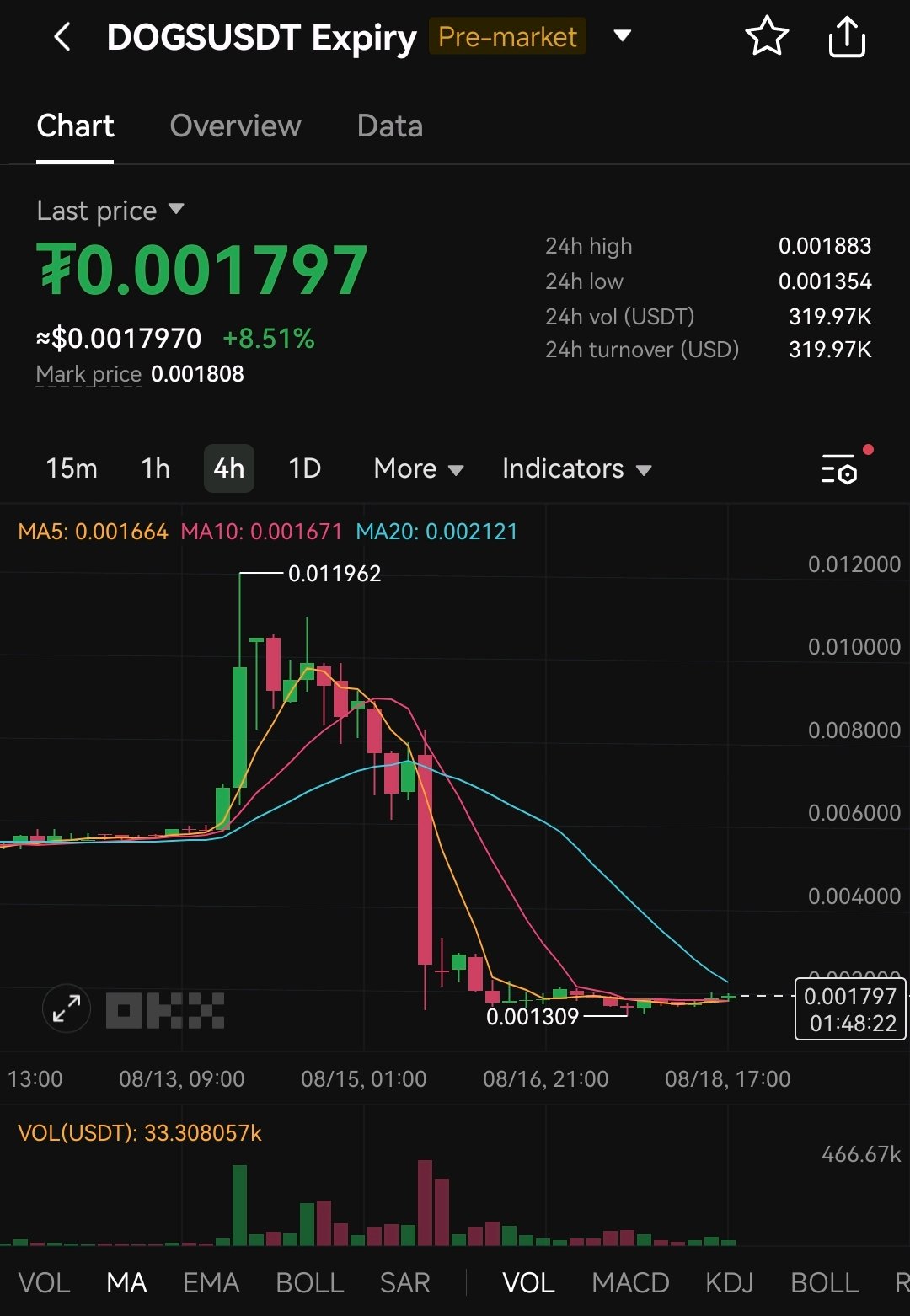Switch to the Data tab
The height and width of the screenshot is (1316, 910).
coord(390,126)
